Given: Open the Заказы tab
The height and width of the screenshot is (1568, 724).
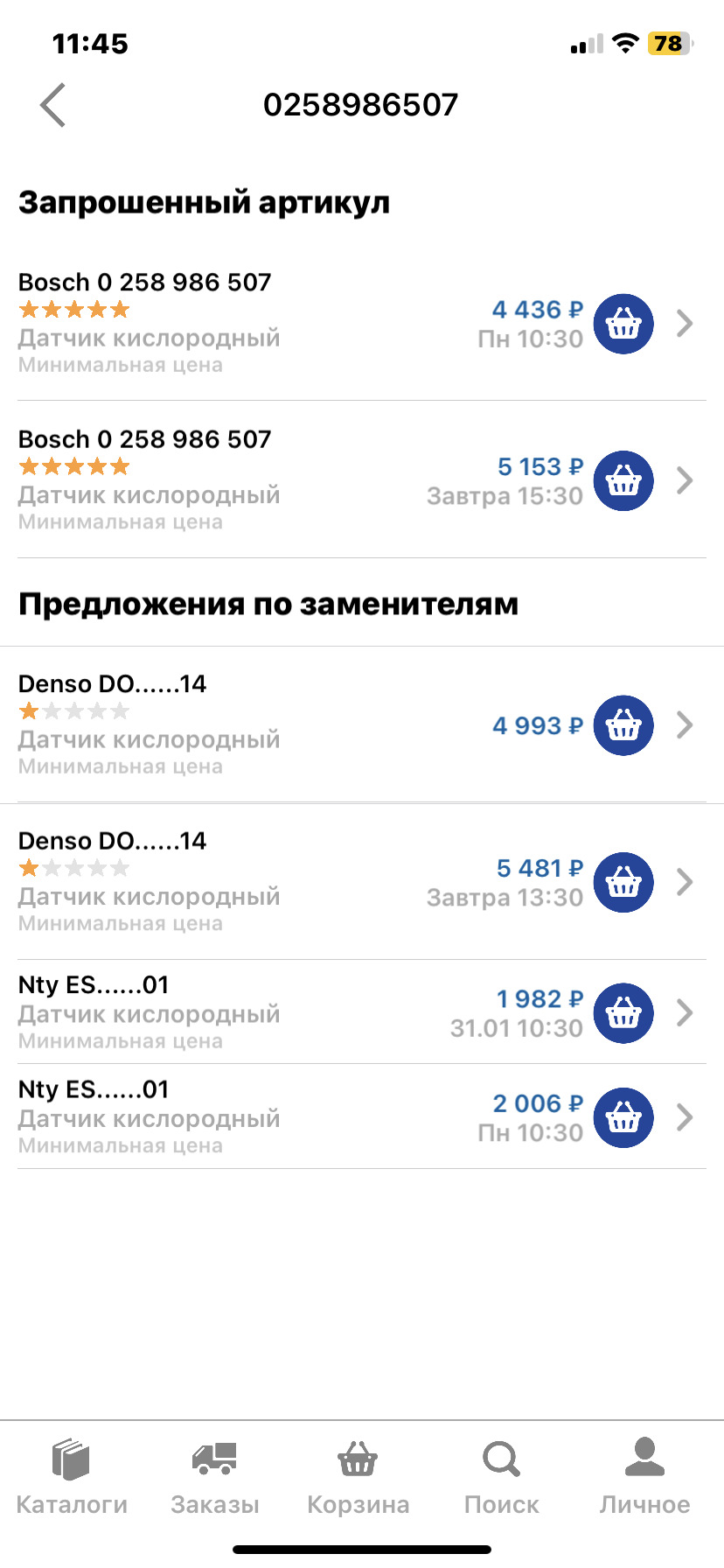Looking at the screenshot, I should (x=215, y=1477).
